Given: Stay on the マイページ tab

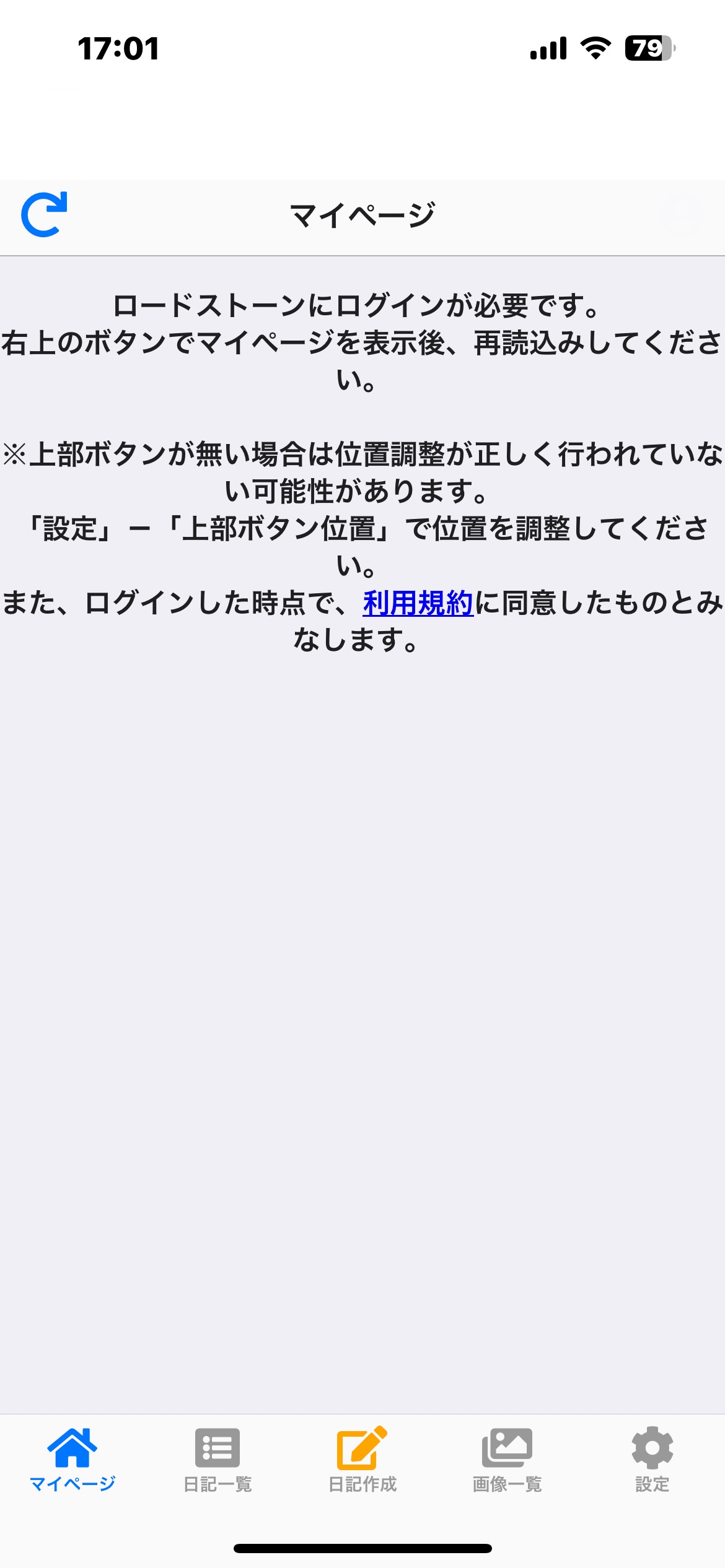Looking at the screenshot, I should point(72,1460).
